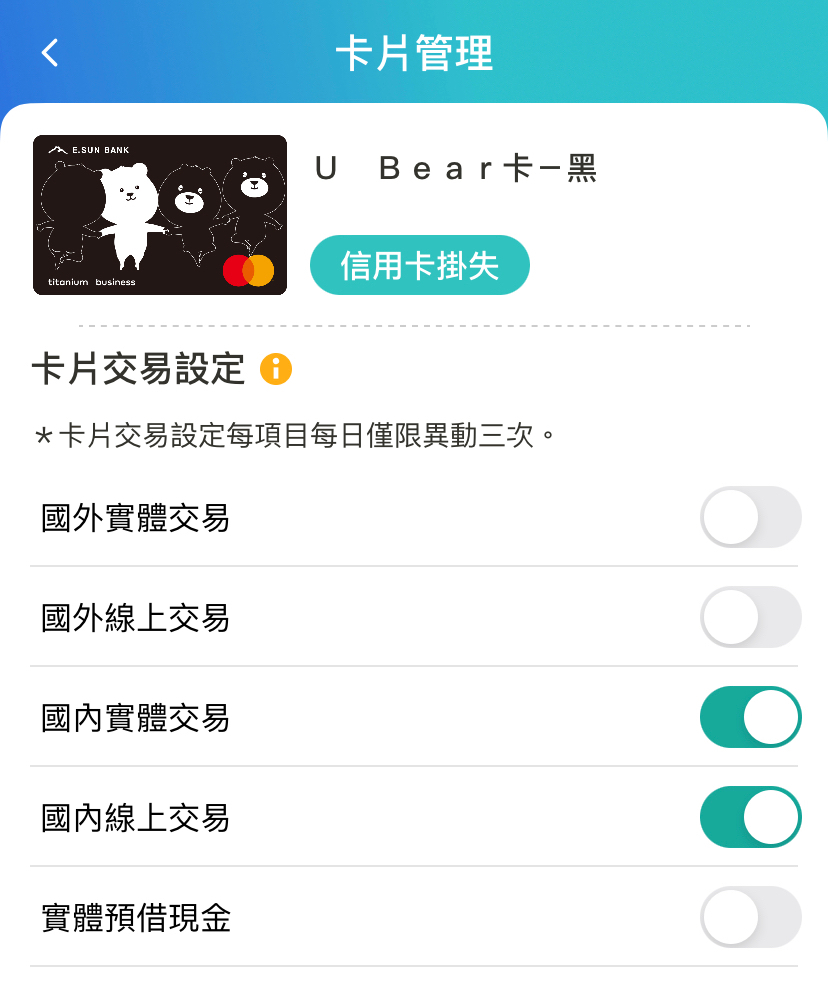
Task: Disable 國內實體交易 switch
Action: coord(750,717)
